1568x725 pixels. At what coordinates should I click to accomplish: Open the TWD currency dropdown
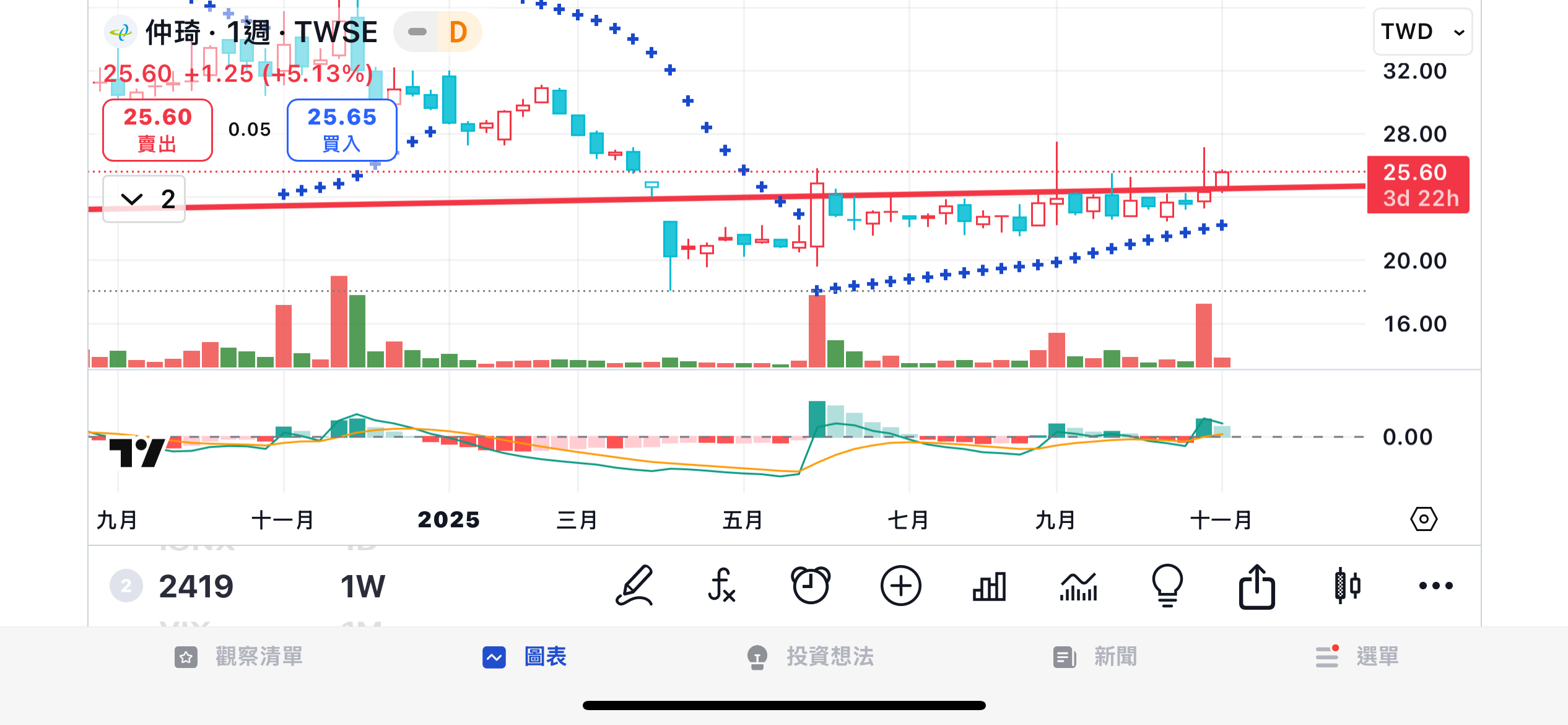[1422, 32]
